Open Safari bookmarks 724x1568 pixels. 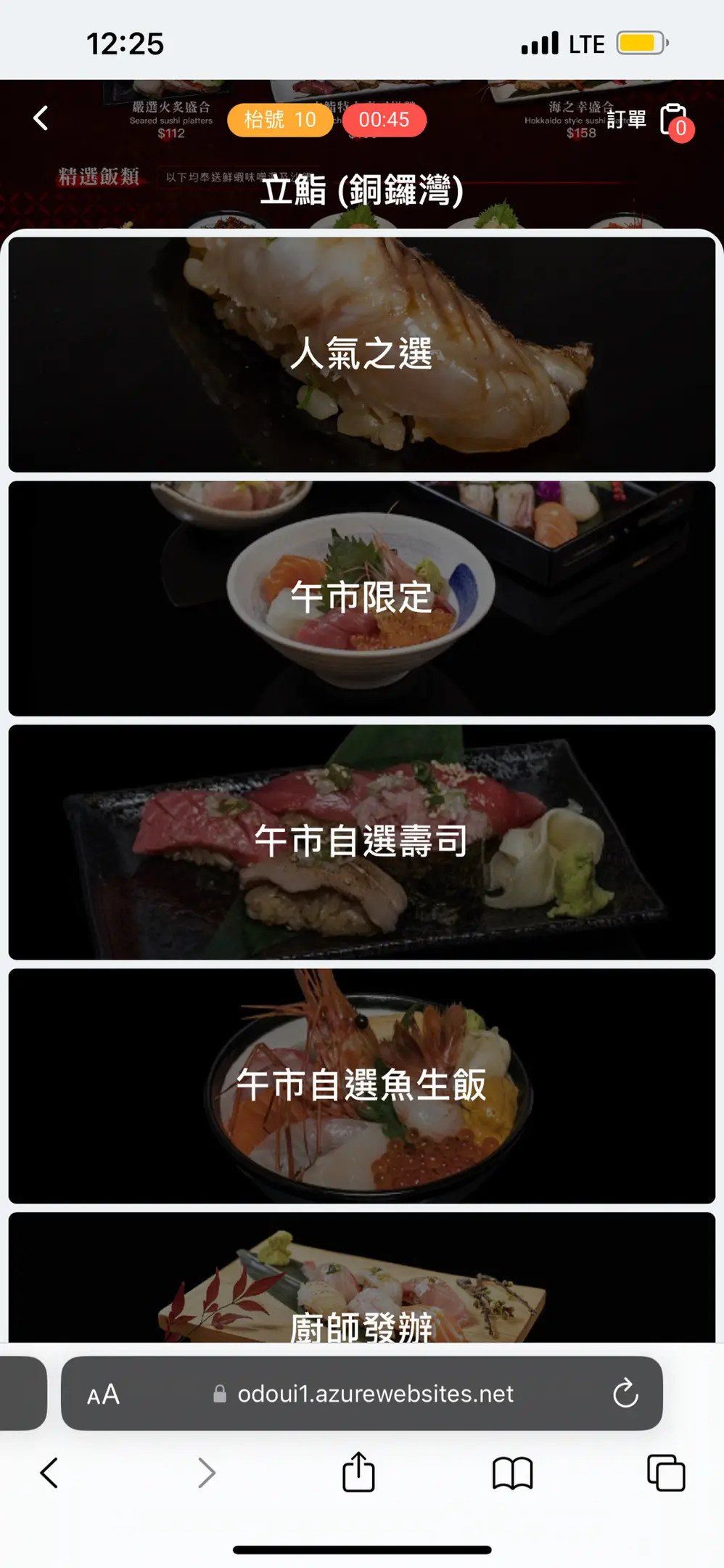512,1473
